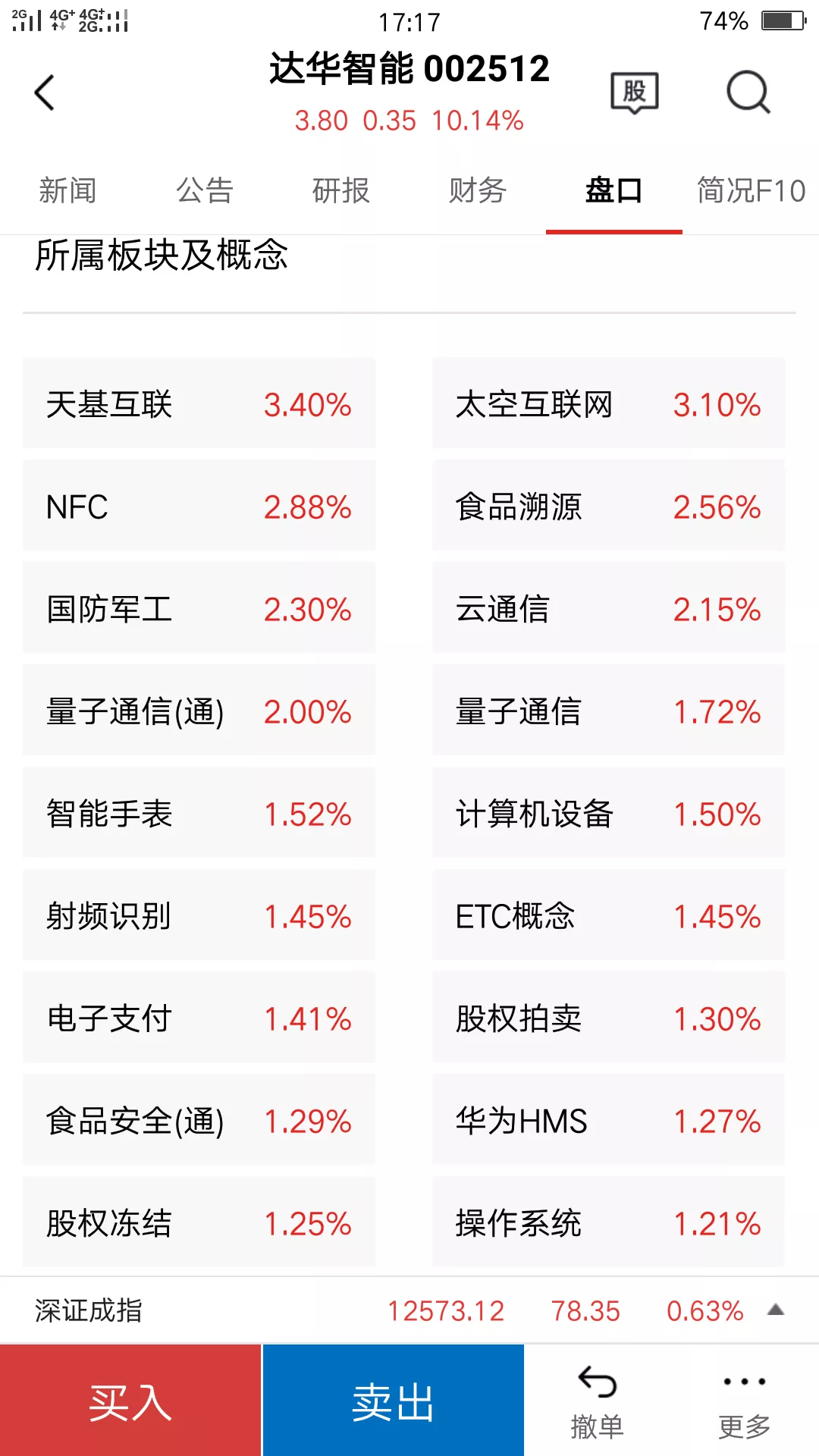Open the 国防军工 sector card
819x1456 pixels.
(x=199, y=608)
